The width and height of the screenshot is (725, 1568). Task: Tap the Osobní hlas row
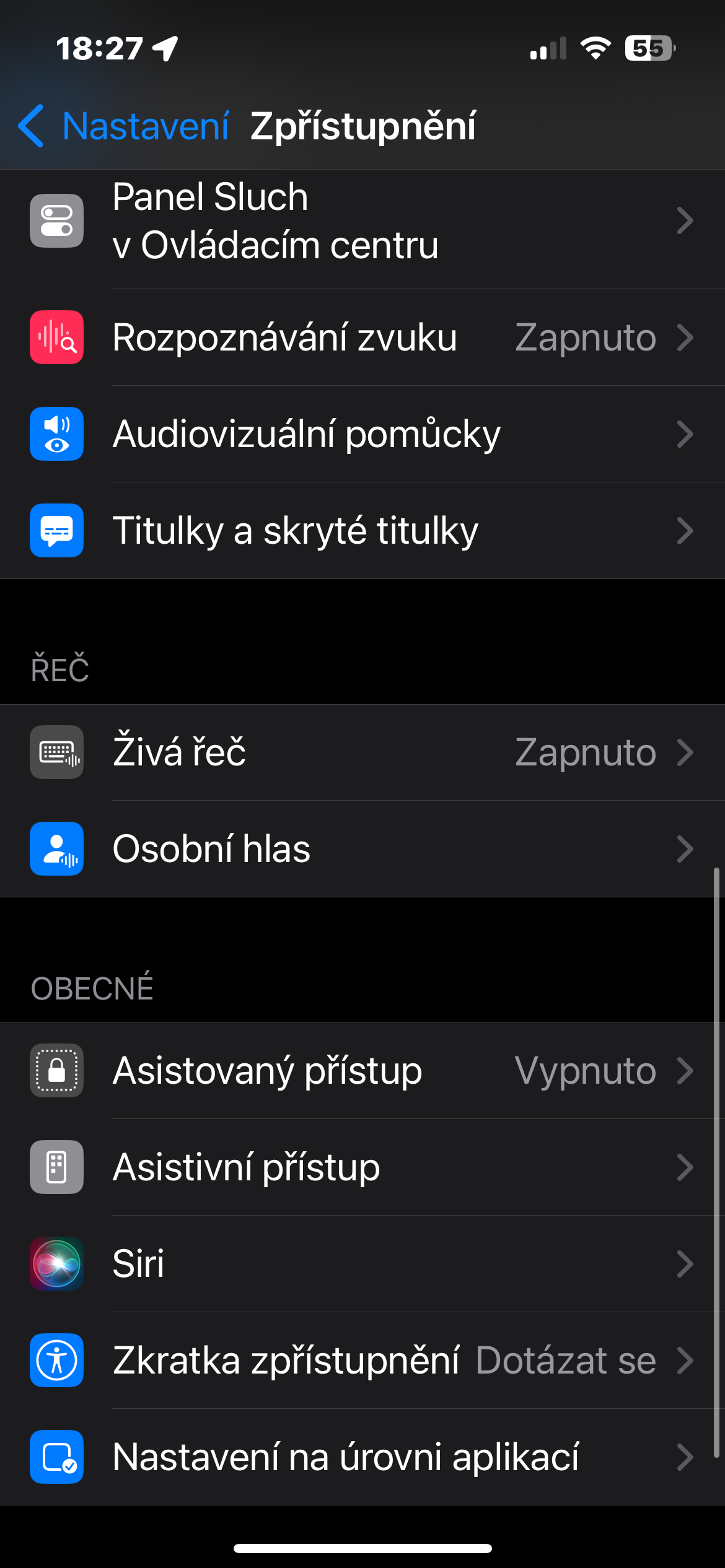[362, 849]
